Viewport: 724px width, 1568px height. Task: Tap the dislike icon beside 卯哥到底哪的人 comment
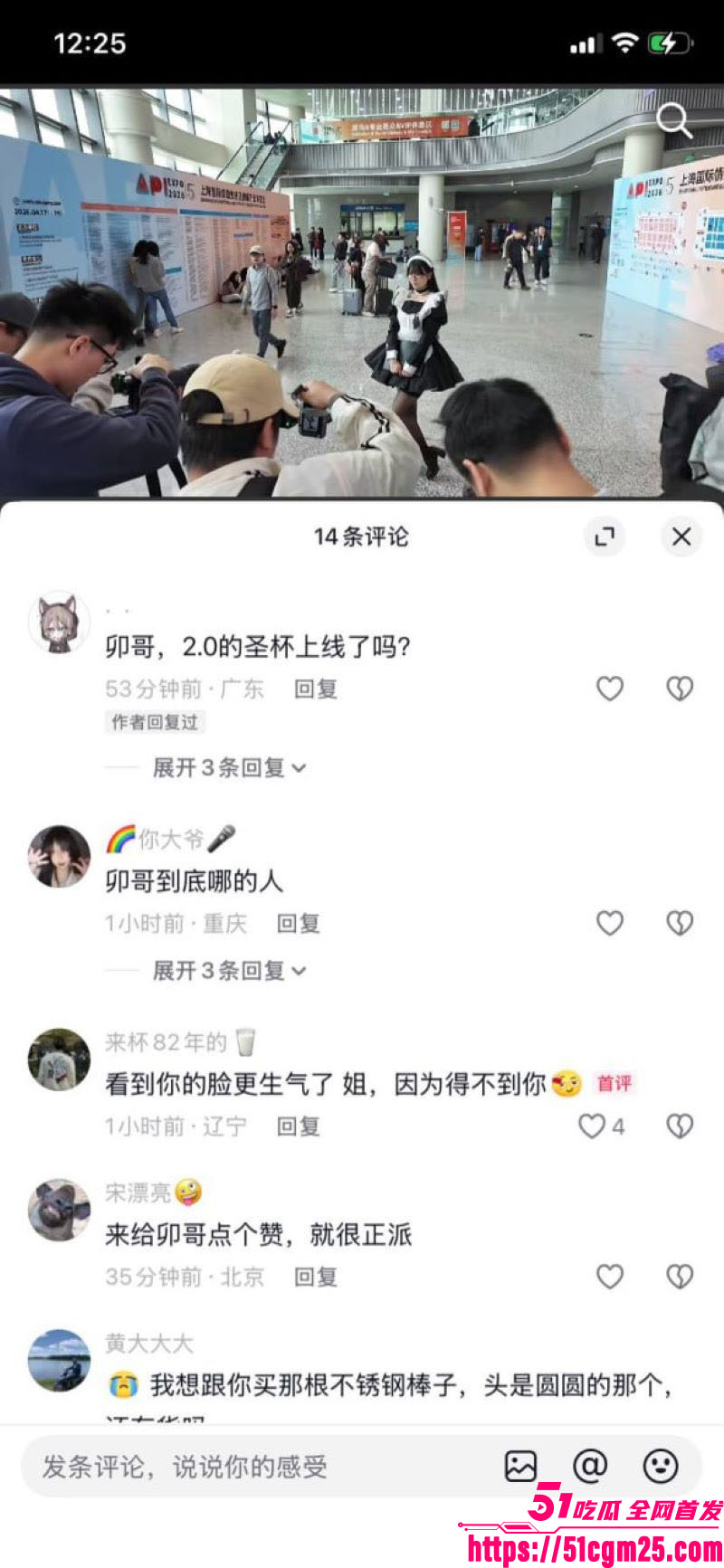680,923
